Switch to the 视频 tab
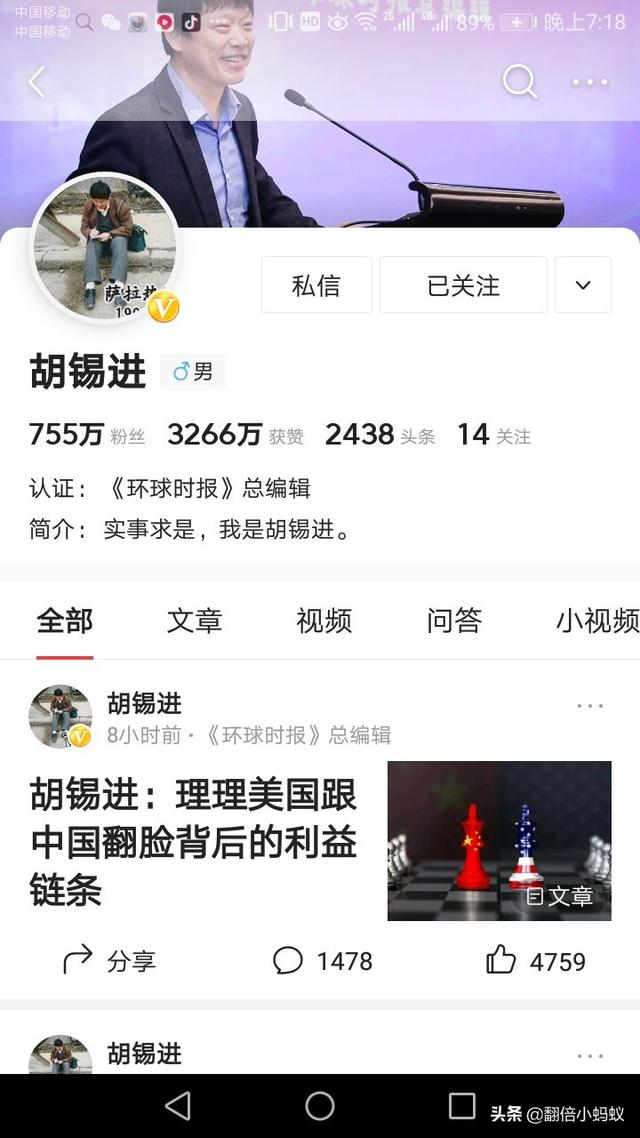Screen dimensions: 640x1138 click(324, 621)
